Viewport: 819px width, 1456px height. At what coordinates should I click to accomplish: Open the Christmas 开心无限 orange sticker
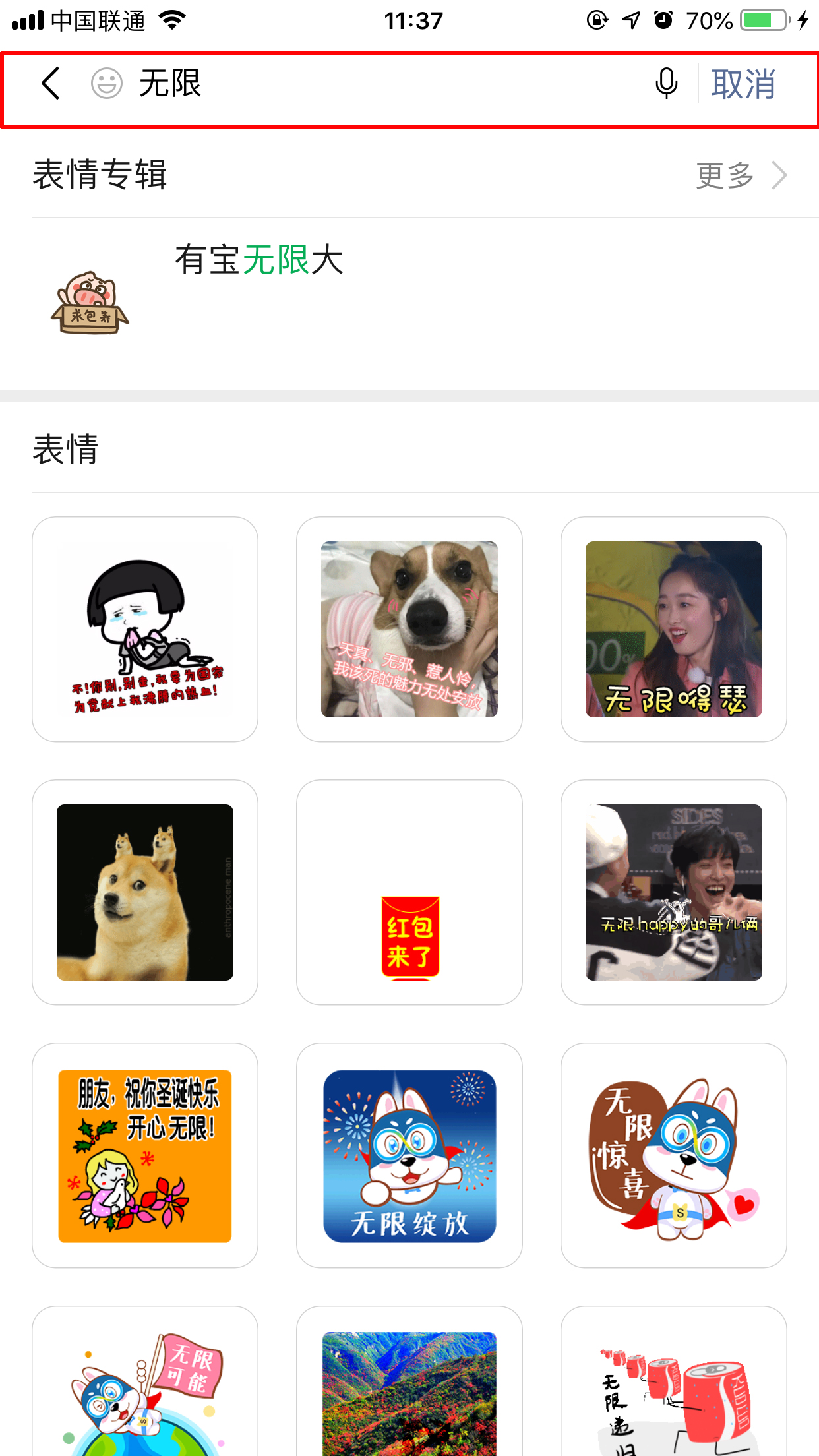145,1156
